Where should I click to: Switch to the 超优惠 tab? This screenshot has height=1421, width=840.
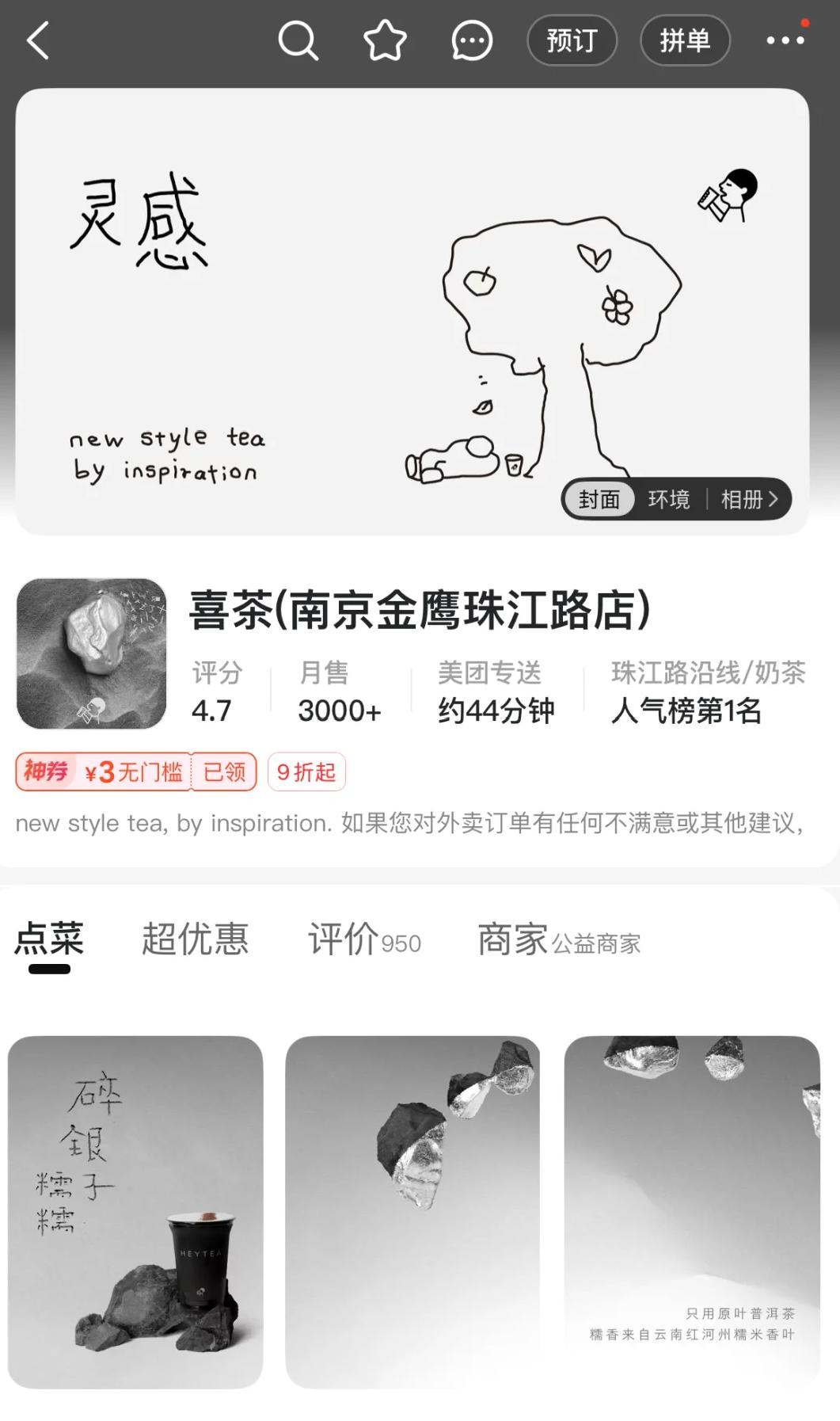(195, 939)
